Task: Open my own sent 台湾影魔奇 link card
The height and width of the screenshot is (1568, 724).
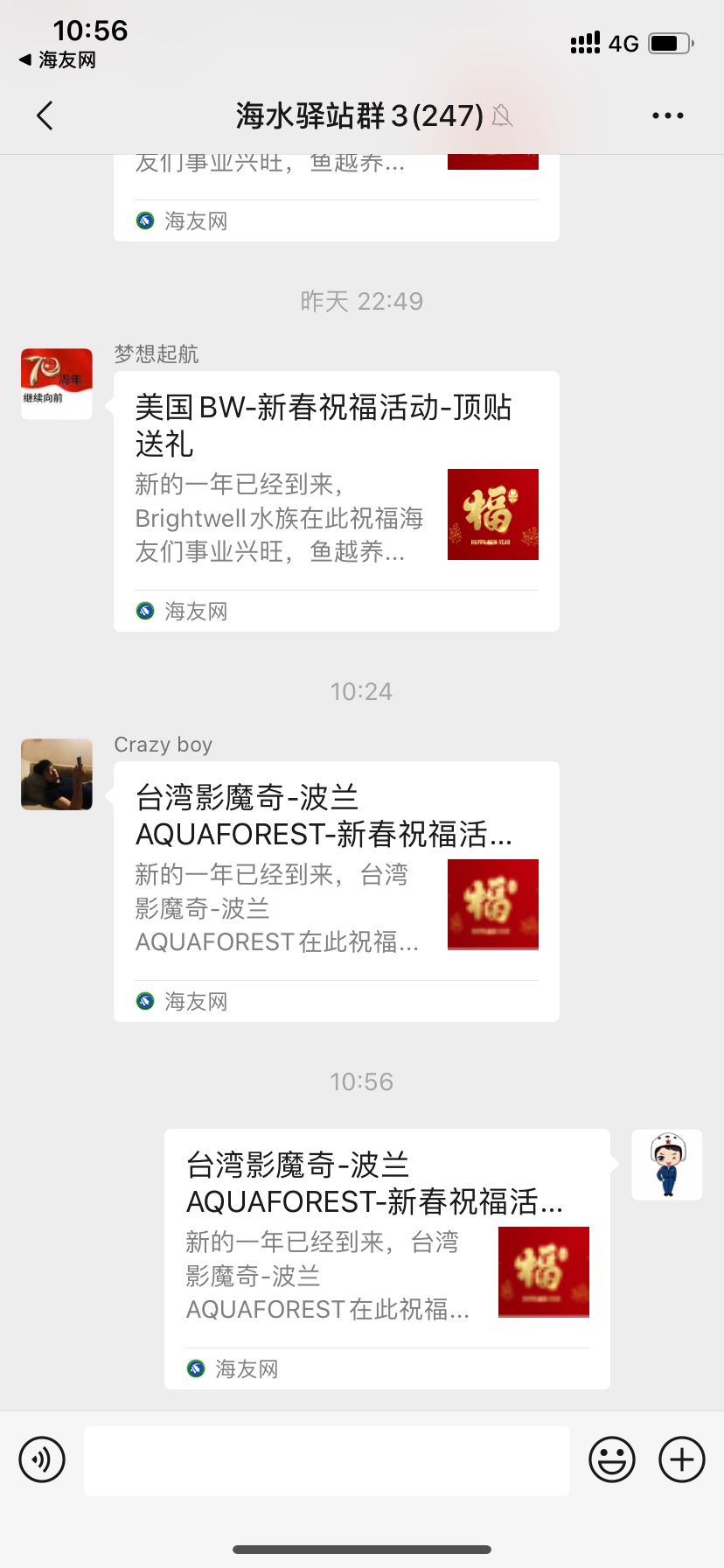Action: tap(386, 1258)
